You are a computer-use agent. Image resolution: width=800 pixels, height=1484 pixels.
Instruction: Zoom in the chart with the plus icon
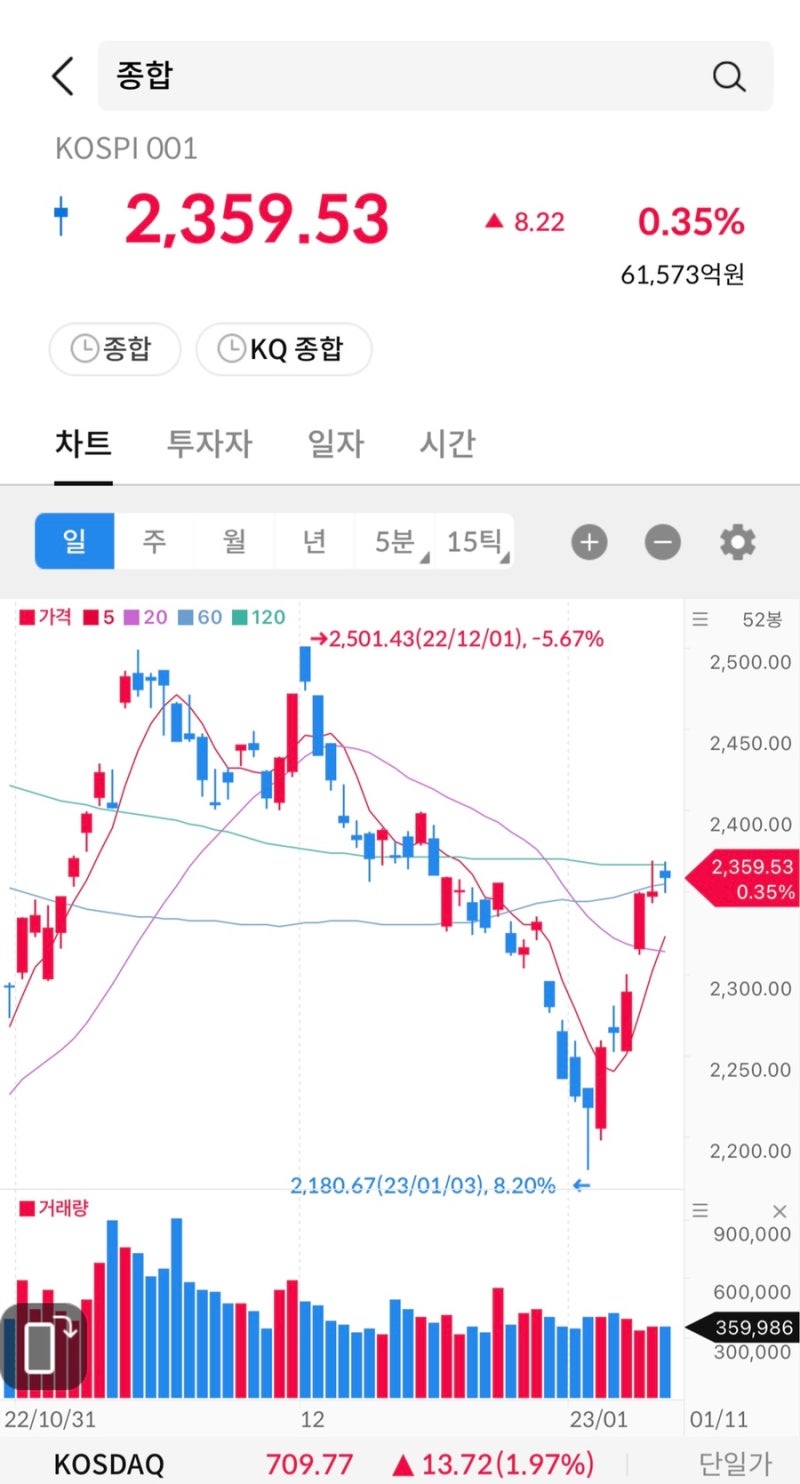589,542
